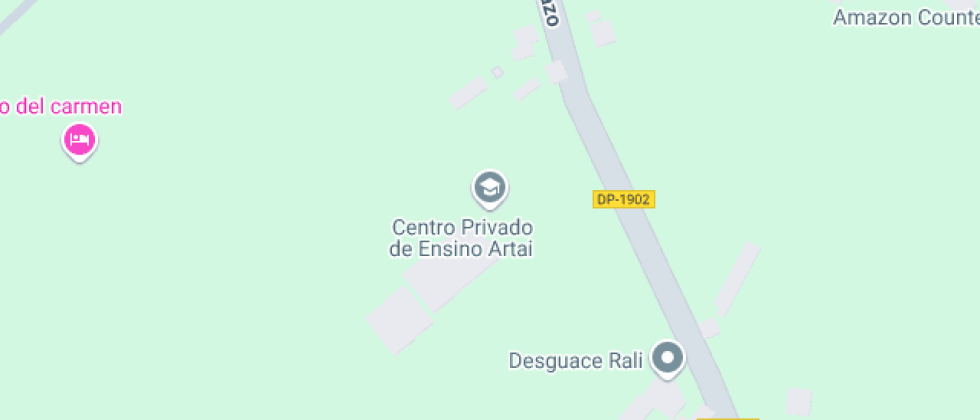Open the Centro Privado de Ensino Artai marker
The height and width of the screenshot is (420, 980).
tap(489, 187)
